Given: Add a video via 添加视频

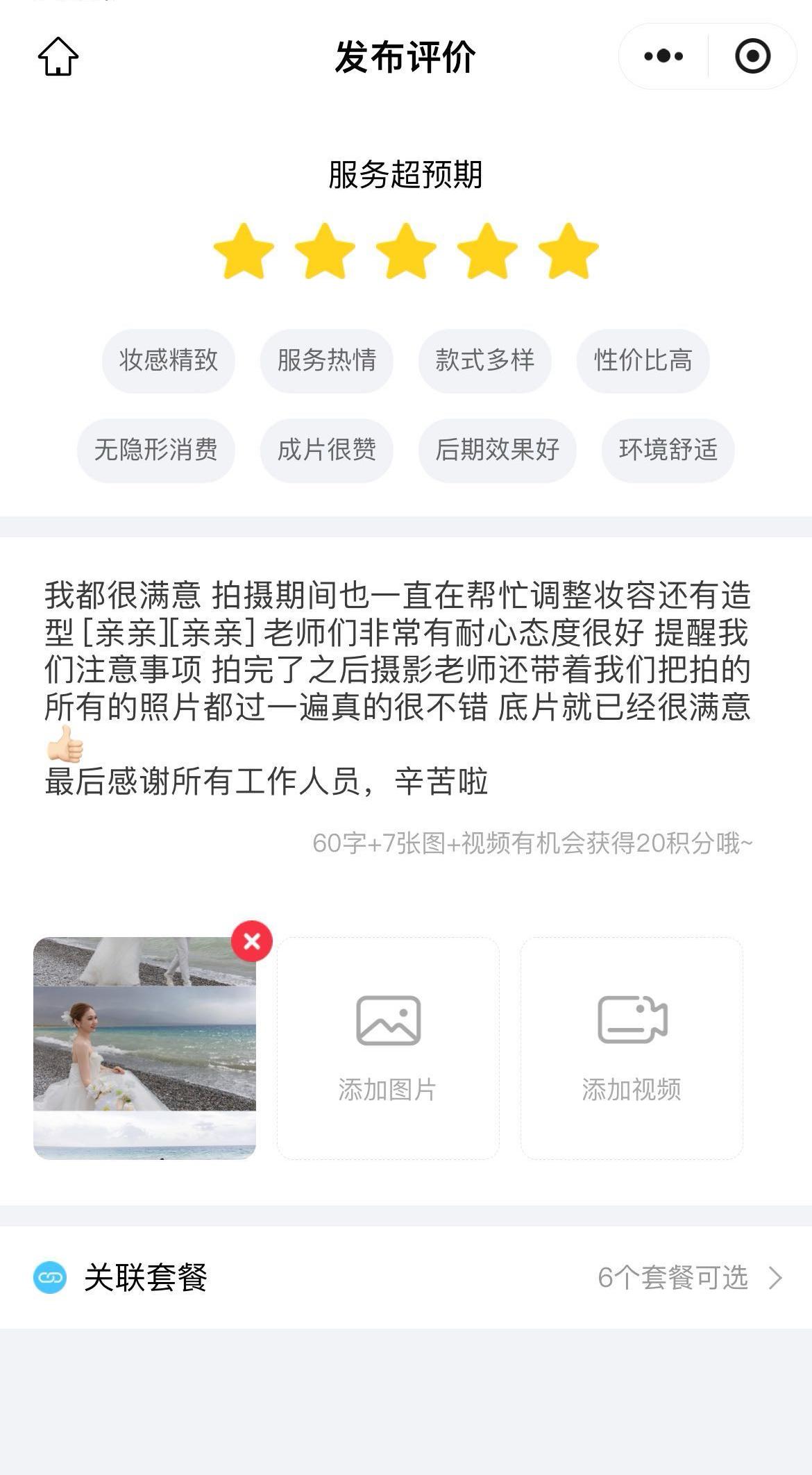Looking at the screenshot, I should (x=632, y=1048).
